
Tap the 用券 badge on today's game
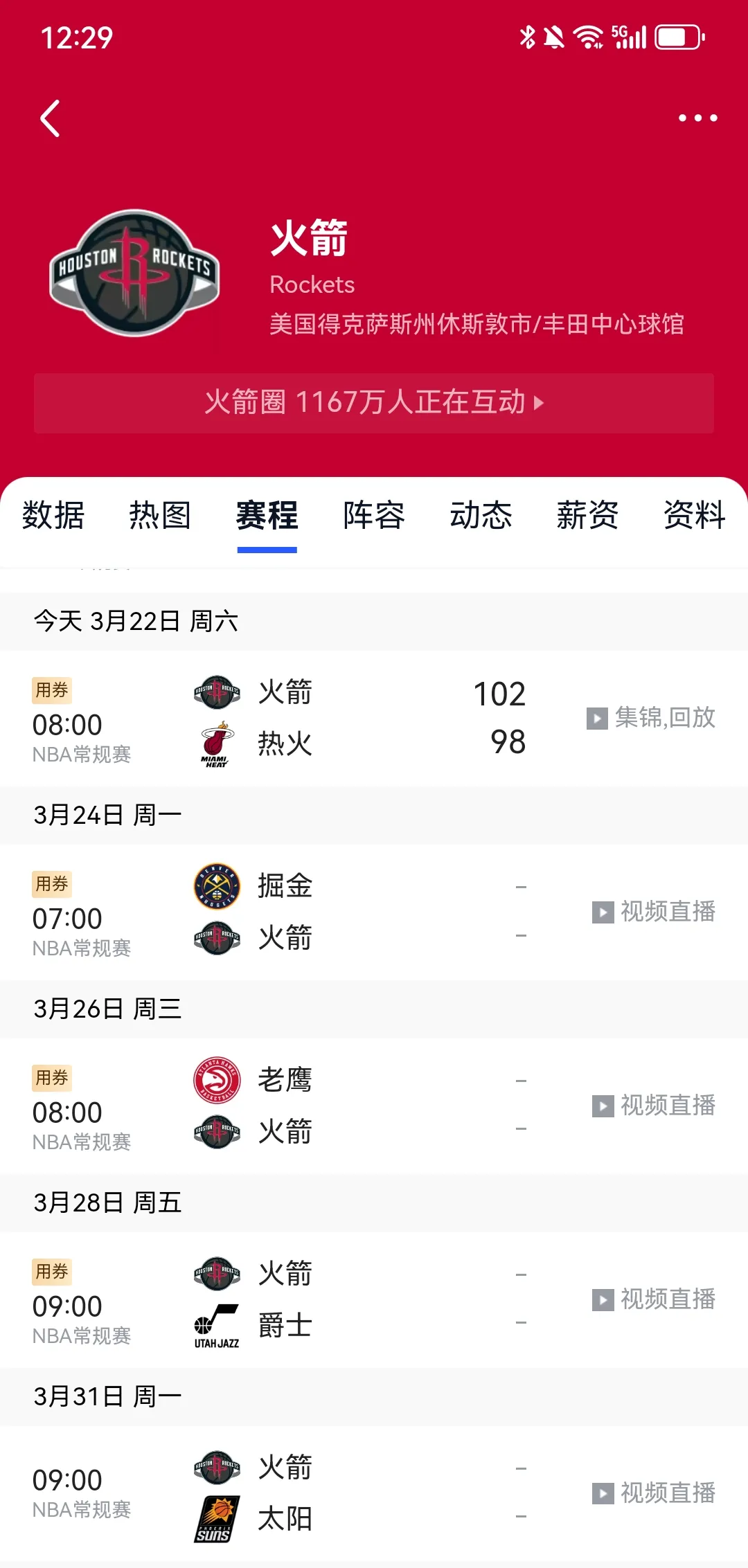[x=52, y=690]
